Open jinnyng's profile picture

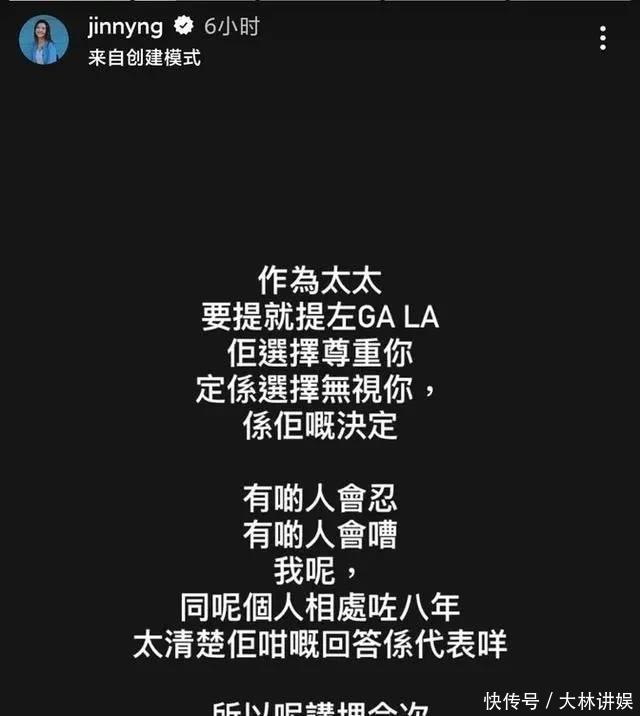pos(44,40)
